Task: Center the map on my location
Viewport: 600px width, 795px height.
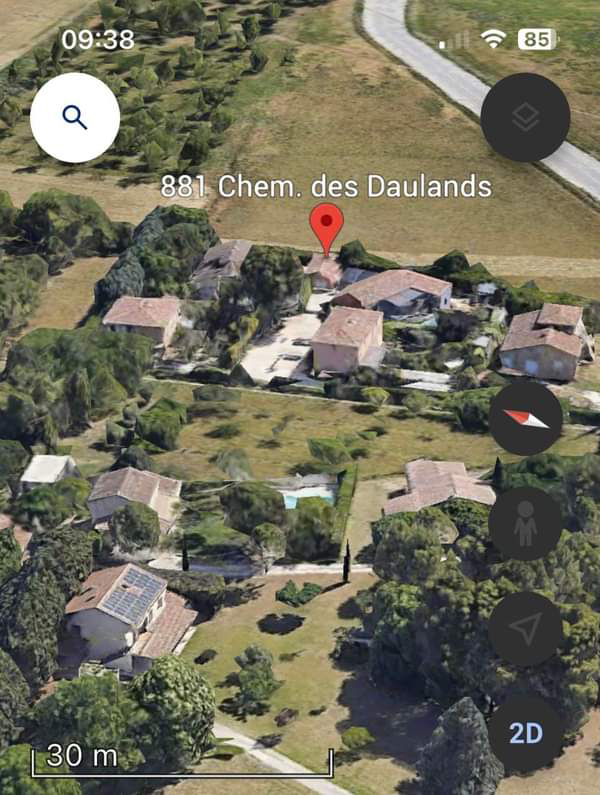Action: pos(525,629)
